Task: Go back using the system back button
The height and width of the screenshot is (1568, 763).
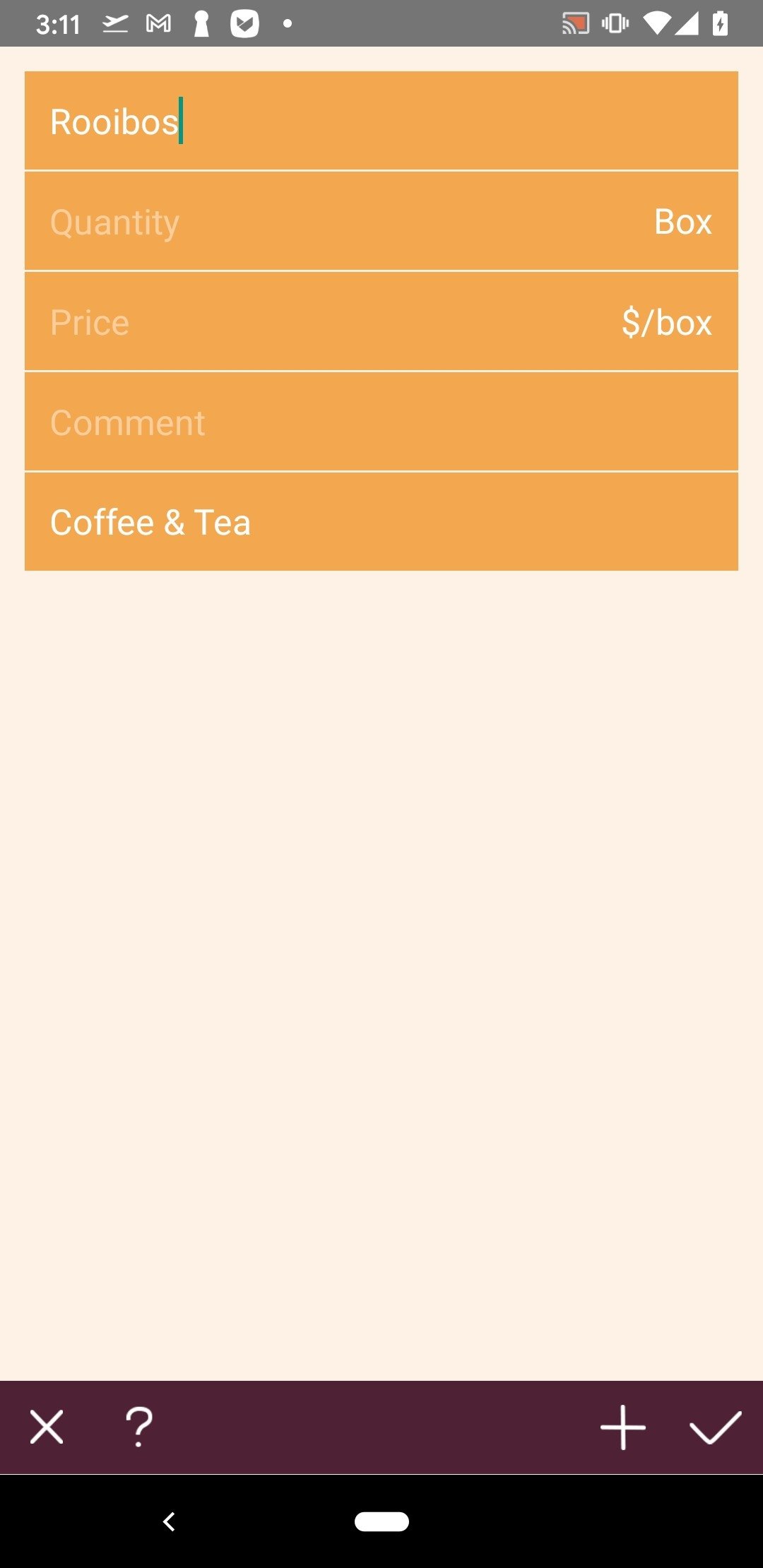Action: 169,1521
